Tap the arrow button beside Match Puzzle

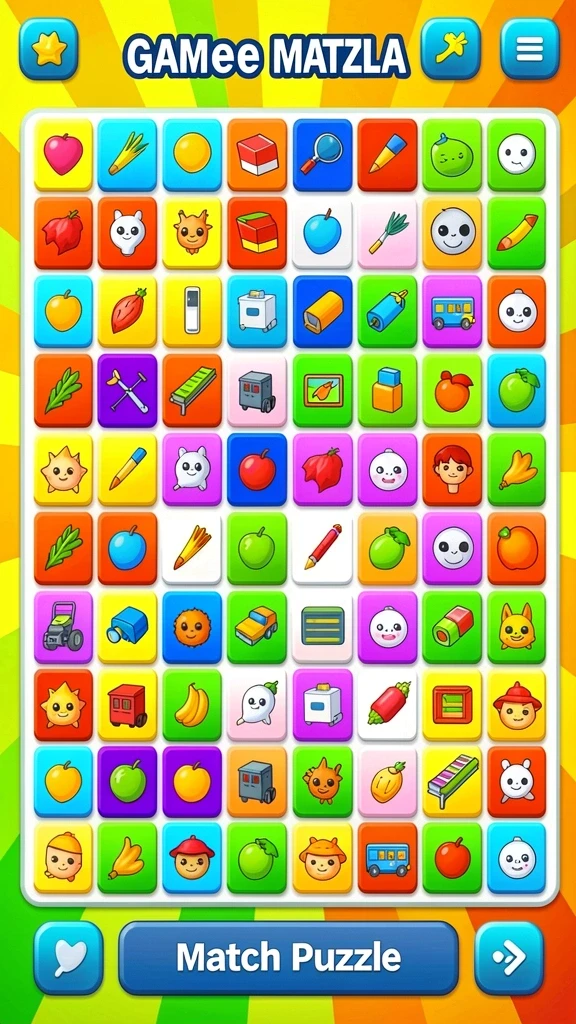tap(509, 957)
